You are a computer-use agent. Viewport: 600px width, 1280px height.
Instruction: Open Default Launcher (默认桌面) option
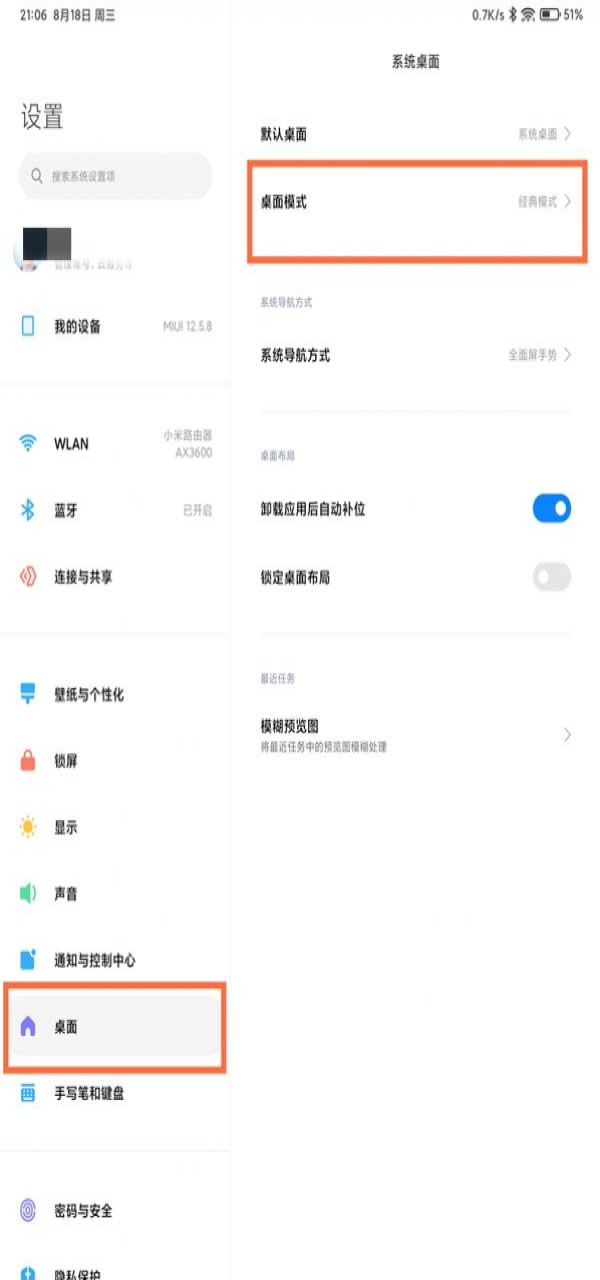[415, 134]
